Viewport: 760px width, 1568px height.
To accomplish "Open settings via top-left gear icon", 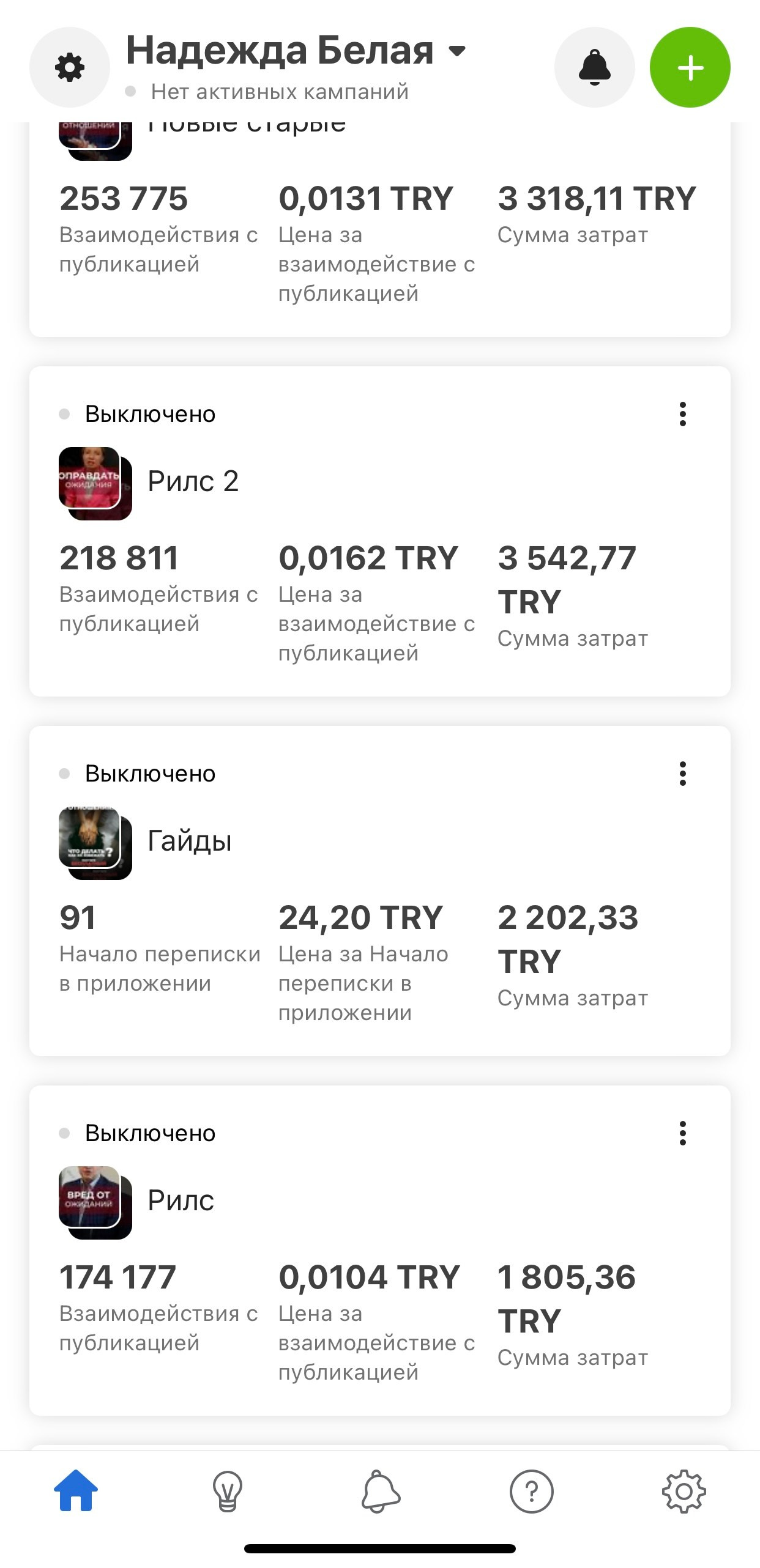I will coord(70,67).
